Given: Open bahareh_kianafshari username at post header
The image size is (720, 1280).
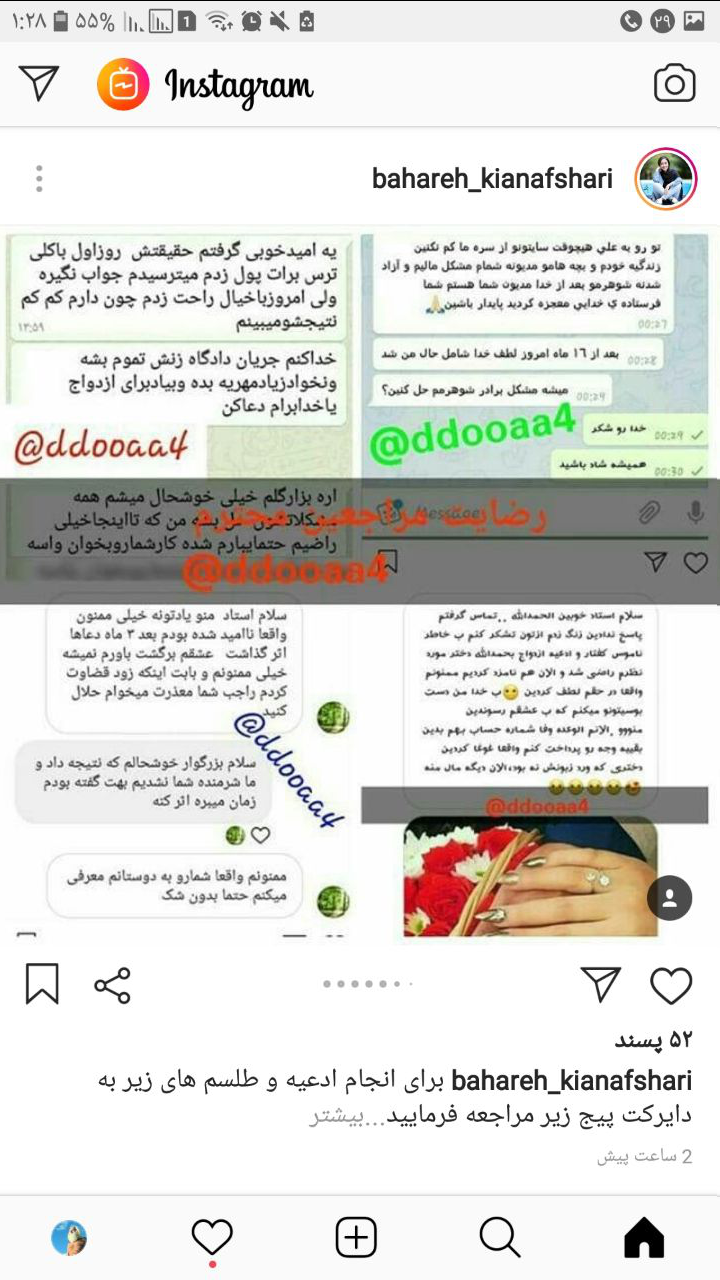Looking at the screenshot, I should coord(492,179).
